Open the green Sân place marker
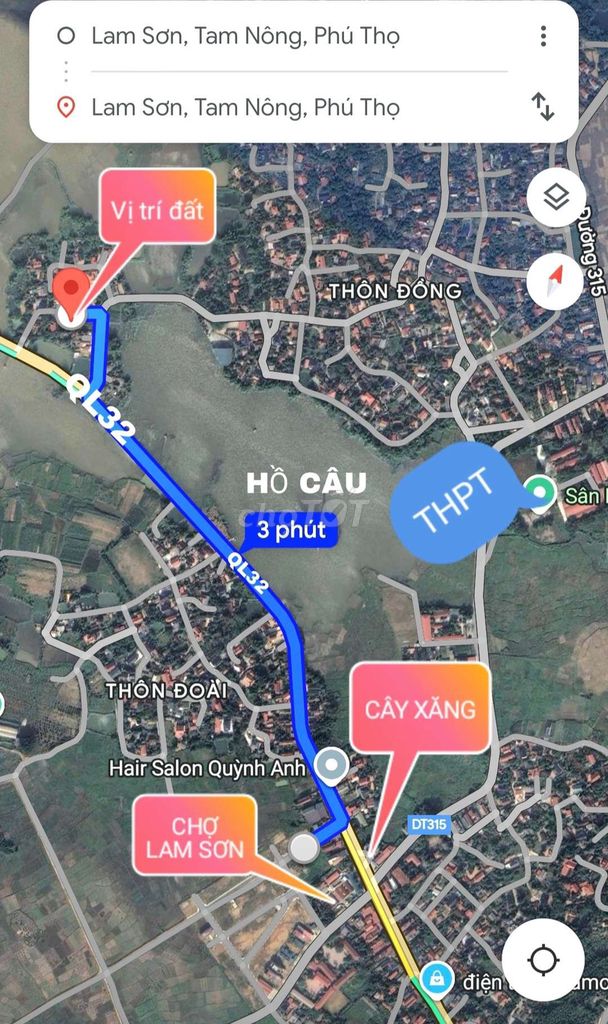Screen dimensions: 608x1024 (542, 491)
